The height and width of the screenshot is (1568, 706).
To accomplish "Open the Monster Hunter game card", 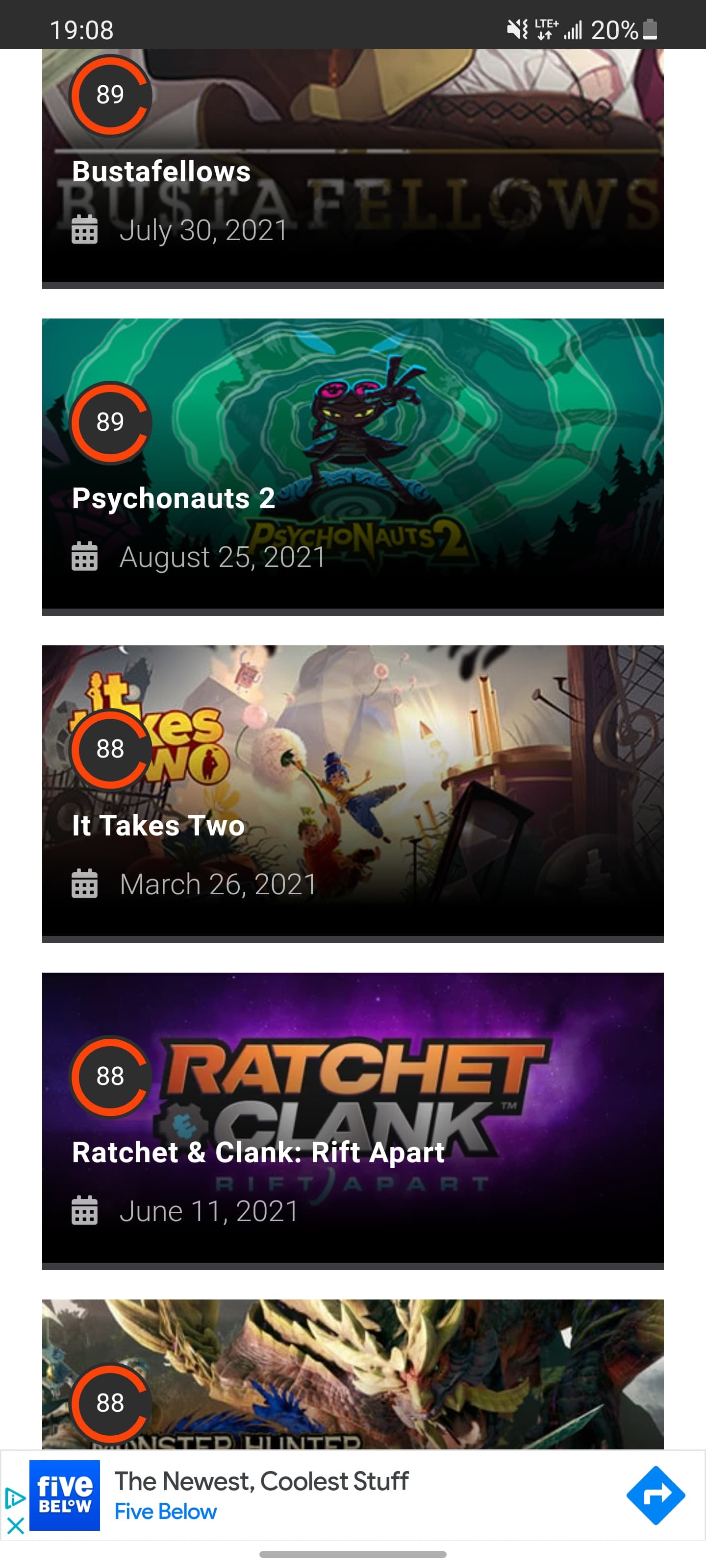I will [353, 1374].
